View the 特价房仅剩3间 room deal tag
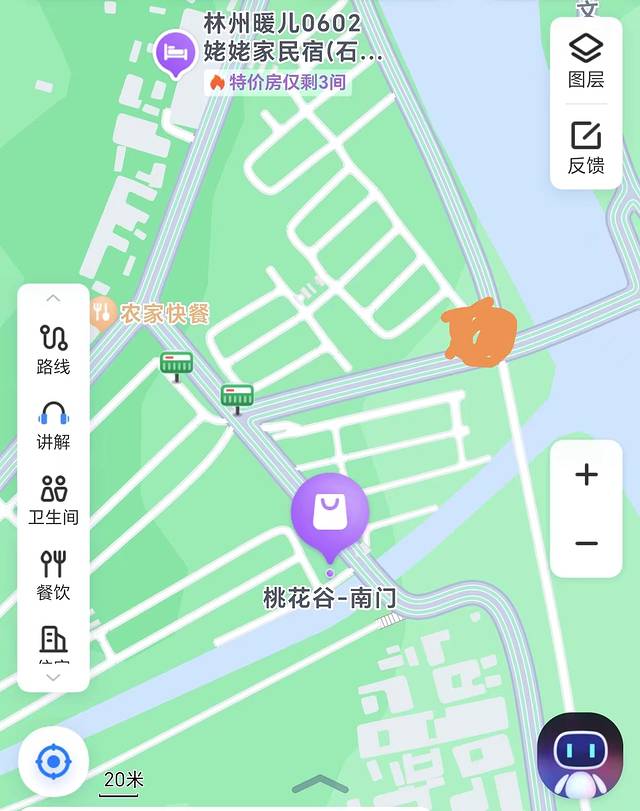640x811 pixels. 277,82
